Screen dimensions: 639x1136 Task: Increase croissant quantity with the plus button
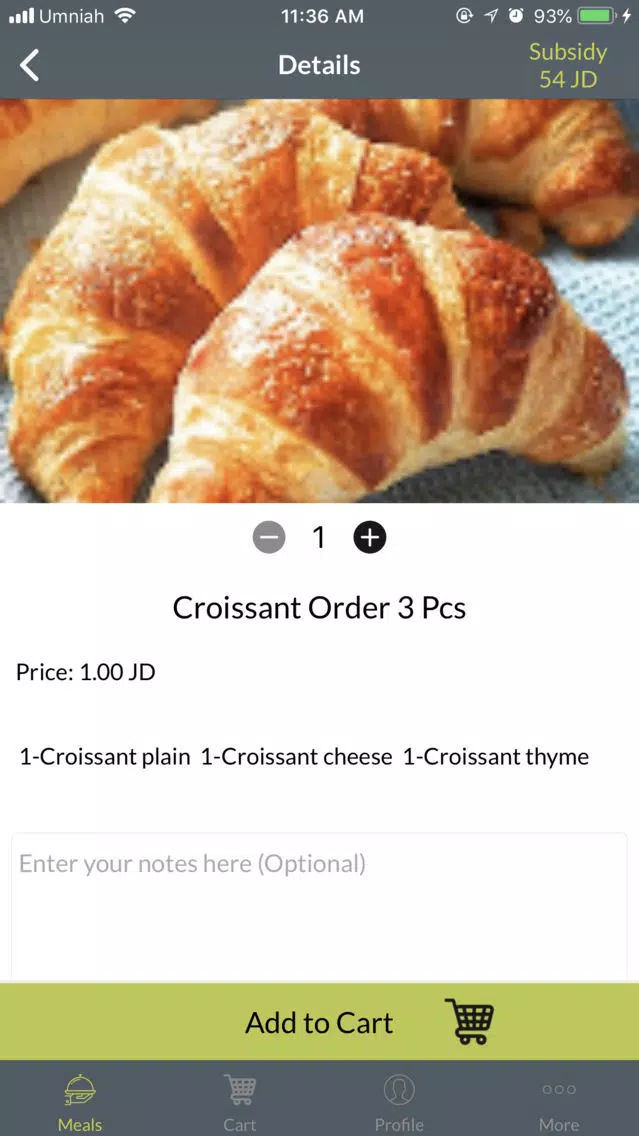pyautogui.click(x=369, y=537)
